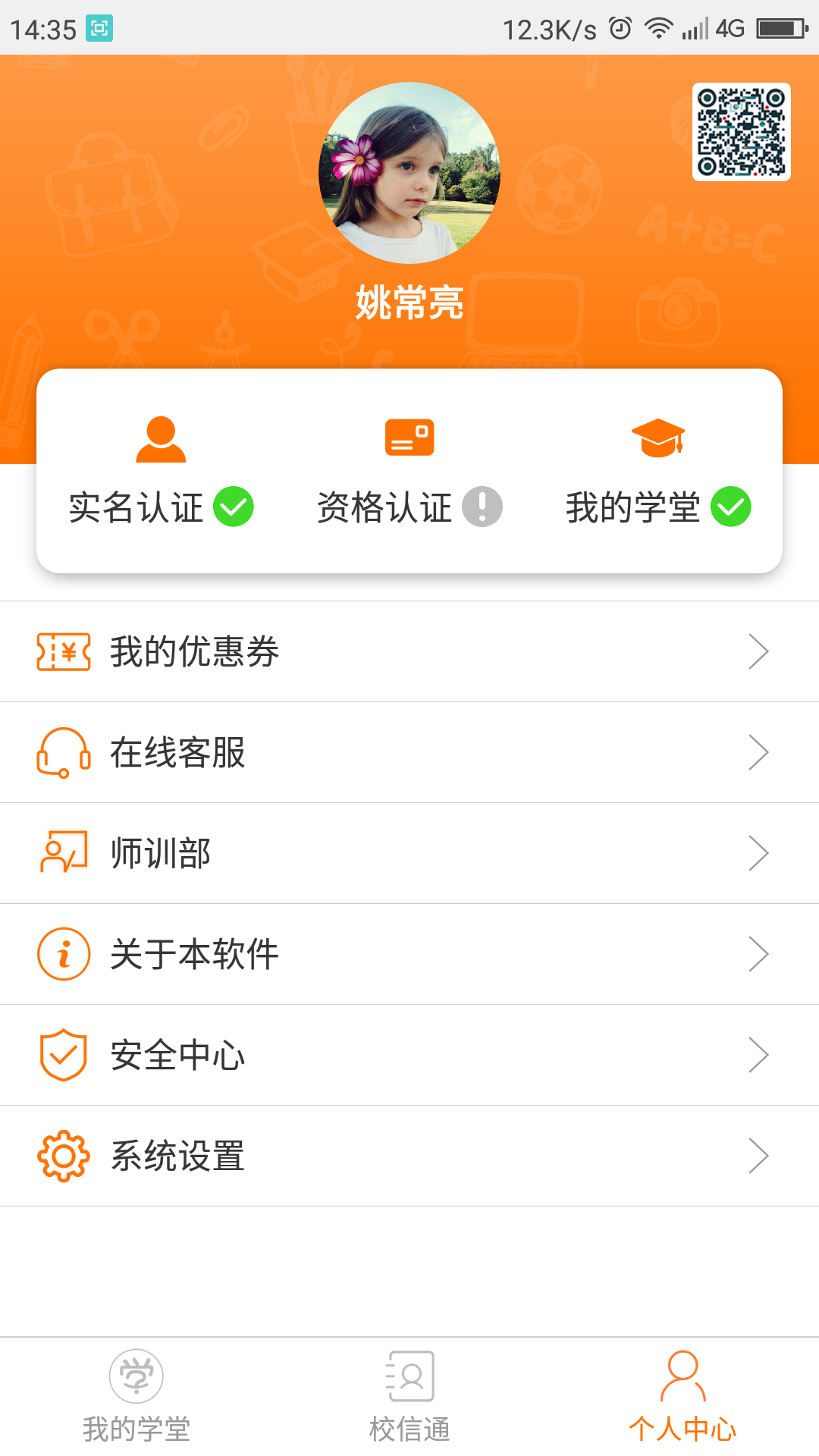Screen dimensions: 819x1456
Task: Open 关于本软件 about page
Action: [409, 954]
